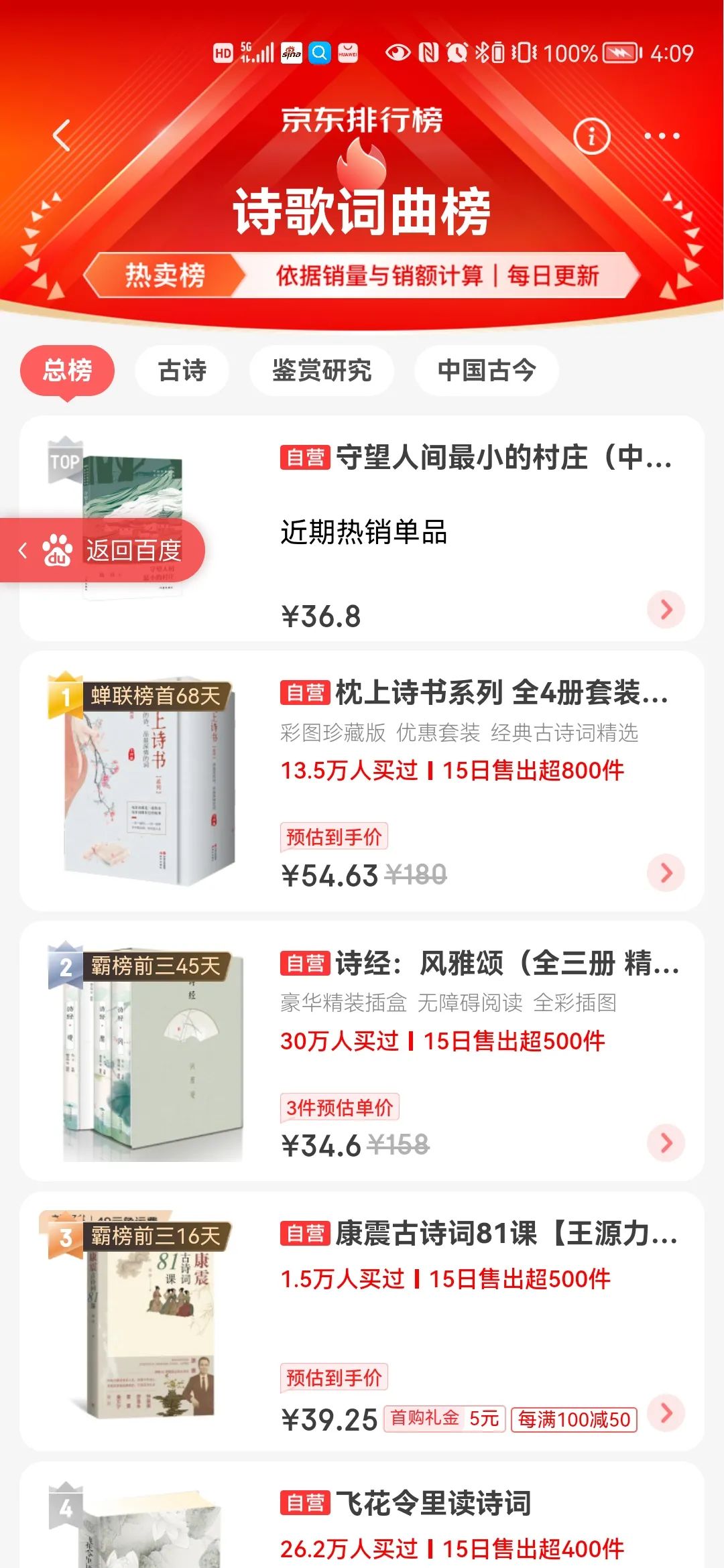Open the 诗经：风雅颂 product card
This screenshot has width=724, height=1568.
[362, 1051]
